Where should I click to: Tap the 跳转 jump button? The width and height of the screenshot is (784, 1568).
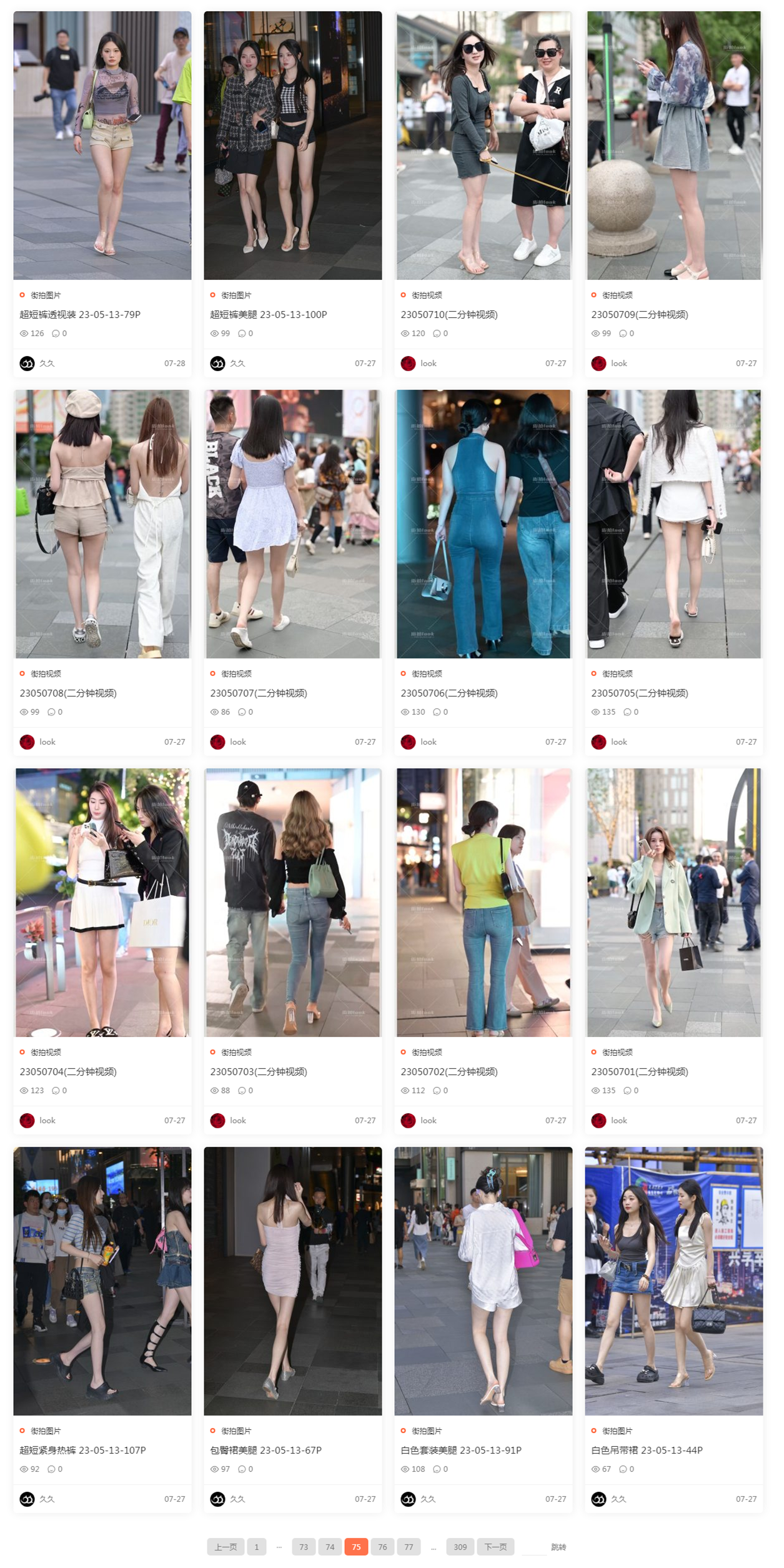(x=558, y=1547)
